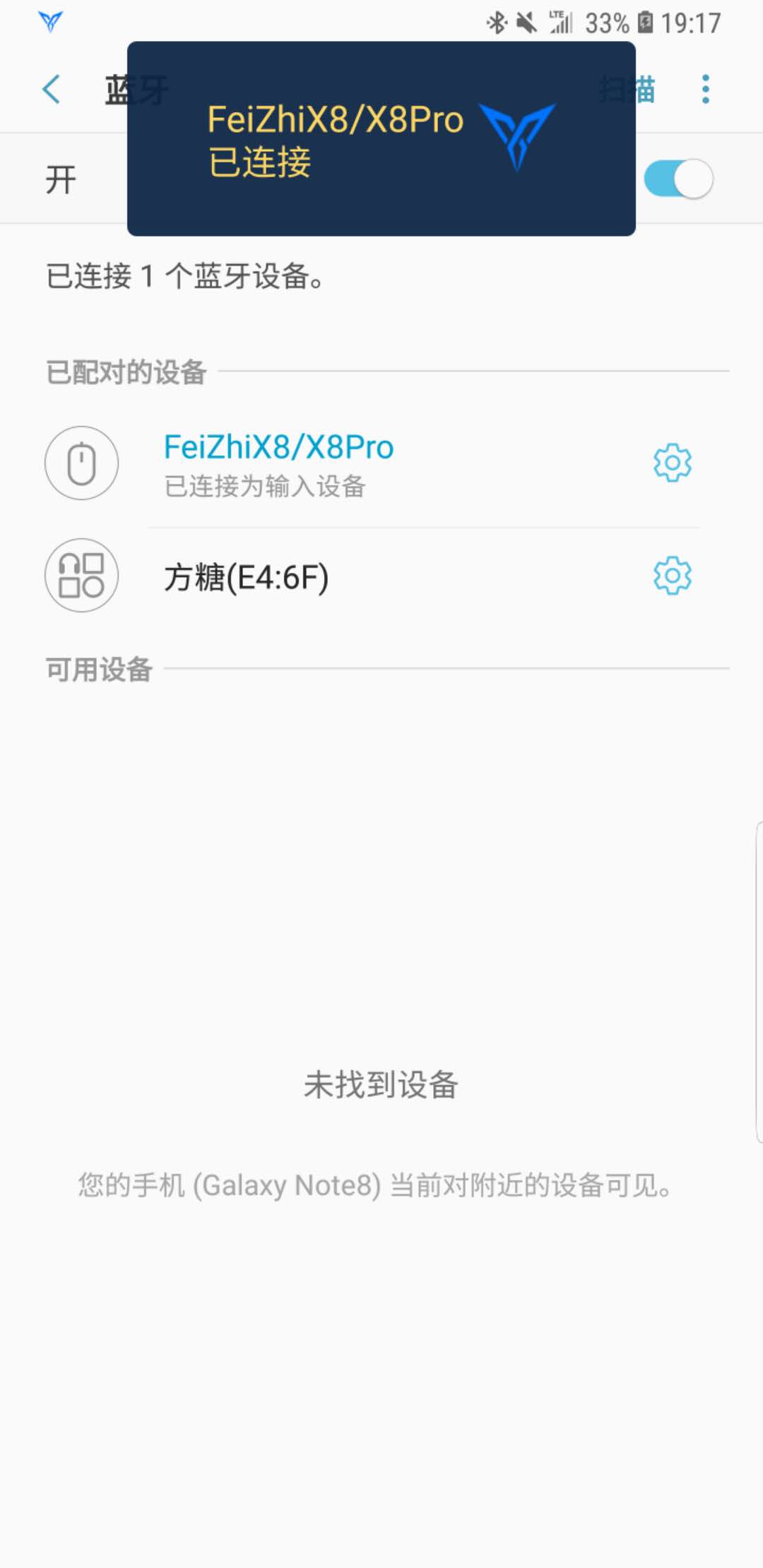The height and width of the screenshot is (1568, 763).
Task: Click the mouse icon beside FeiZhiX8/X8Pro
Action: click(x=81, y=464)
